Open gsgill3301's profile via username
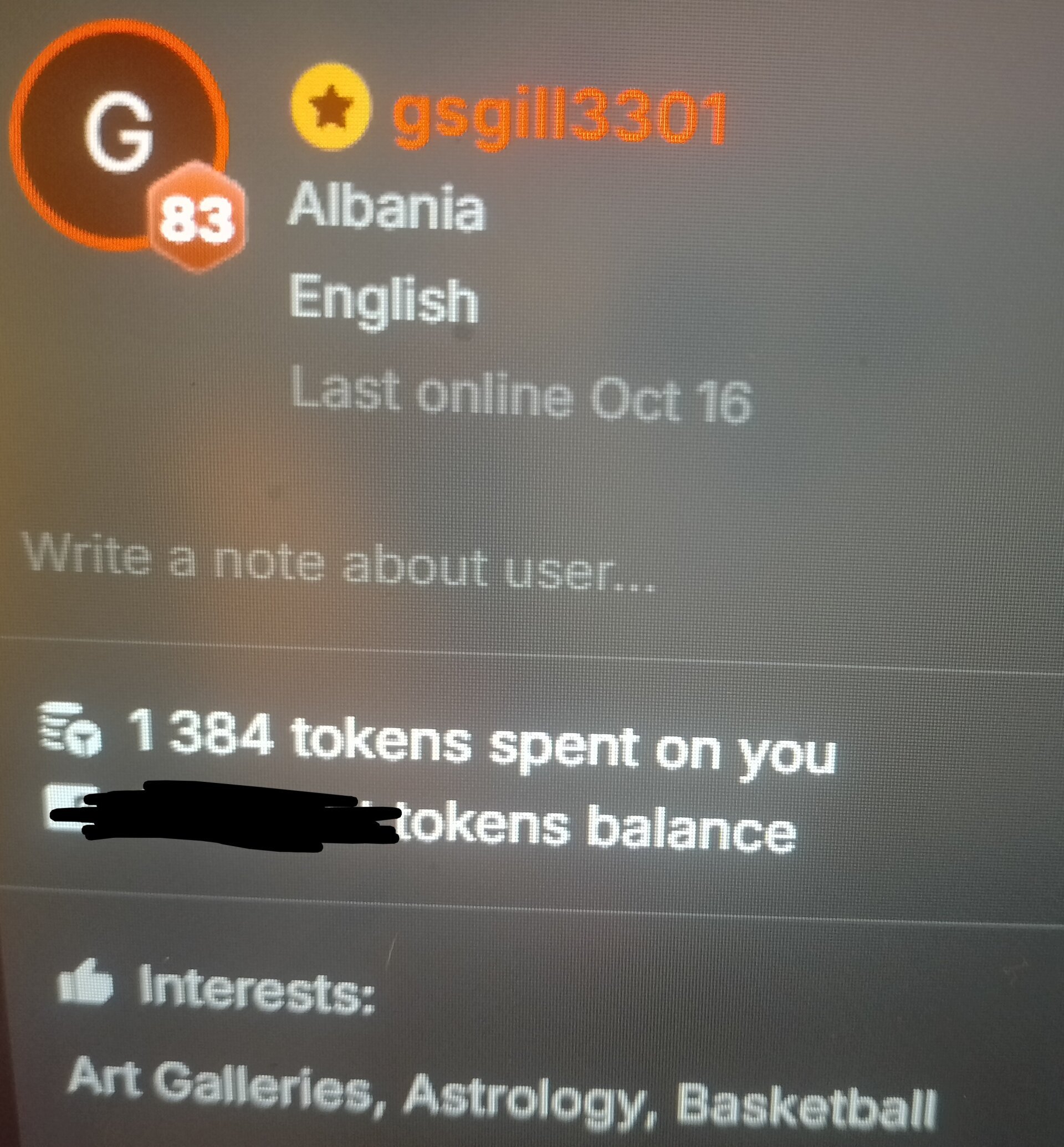Screen dimensions: 1064x1147 (559, 119)
